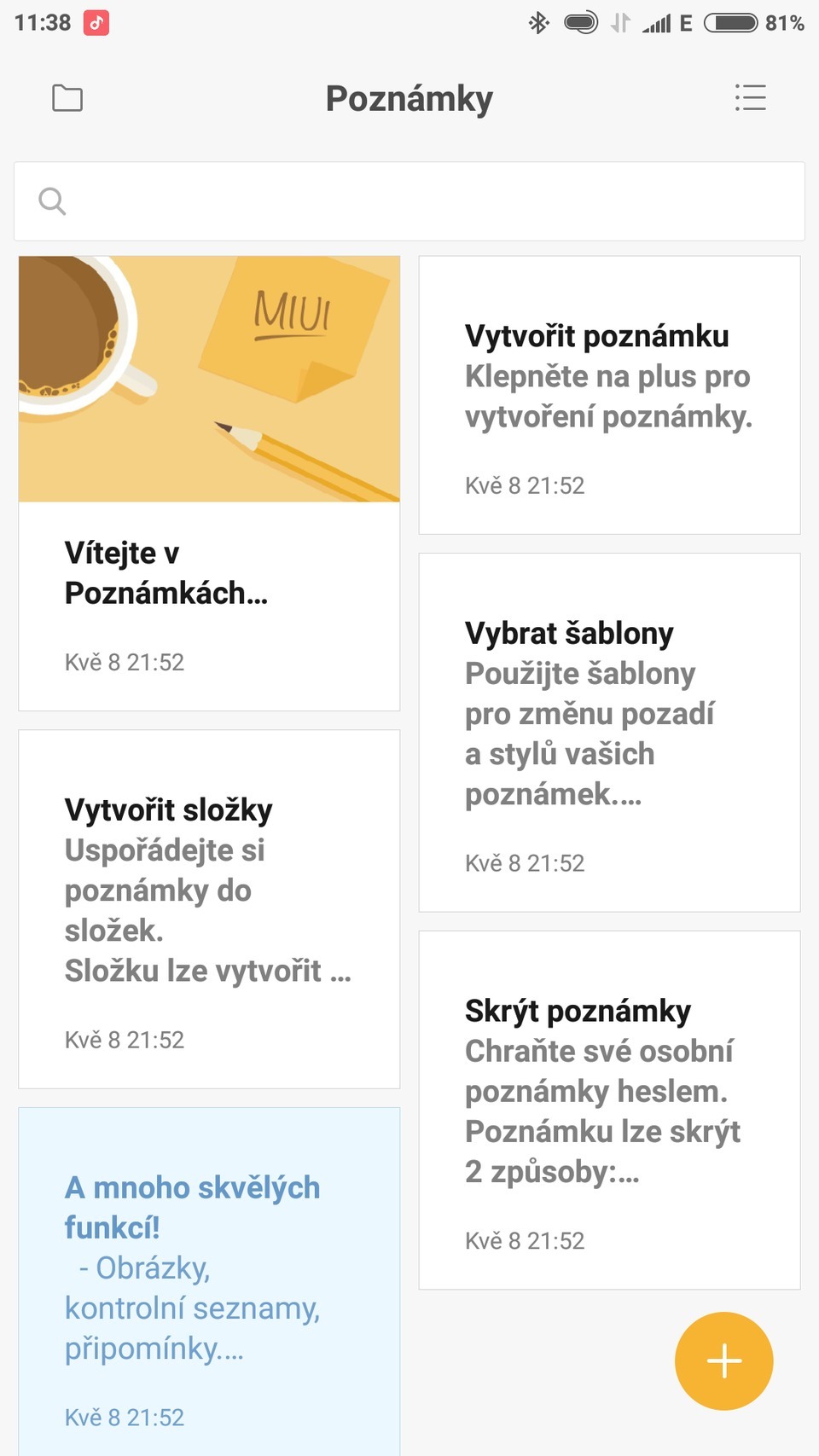Open the 'Vítejte v Poznámkách' note
The width and height of the screenshot is (819, 1456).
pyautogui.click(x=209, y=484)
